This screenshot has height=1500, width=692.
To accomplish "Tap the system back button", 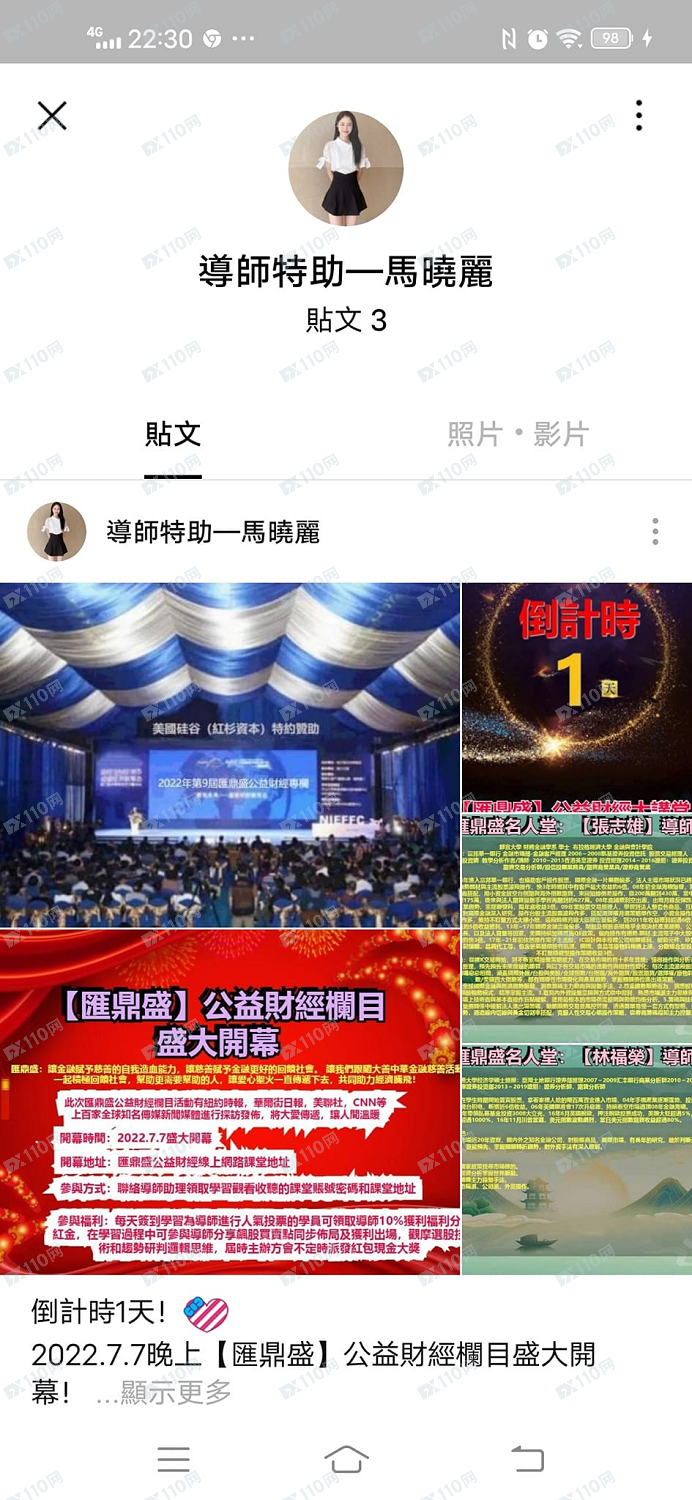I will coord(527,1459).
